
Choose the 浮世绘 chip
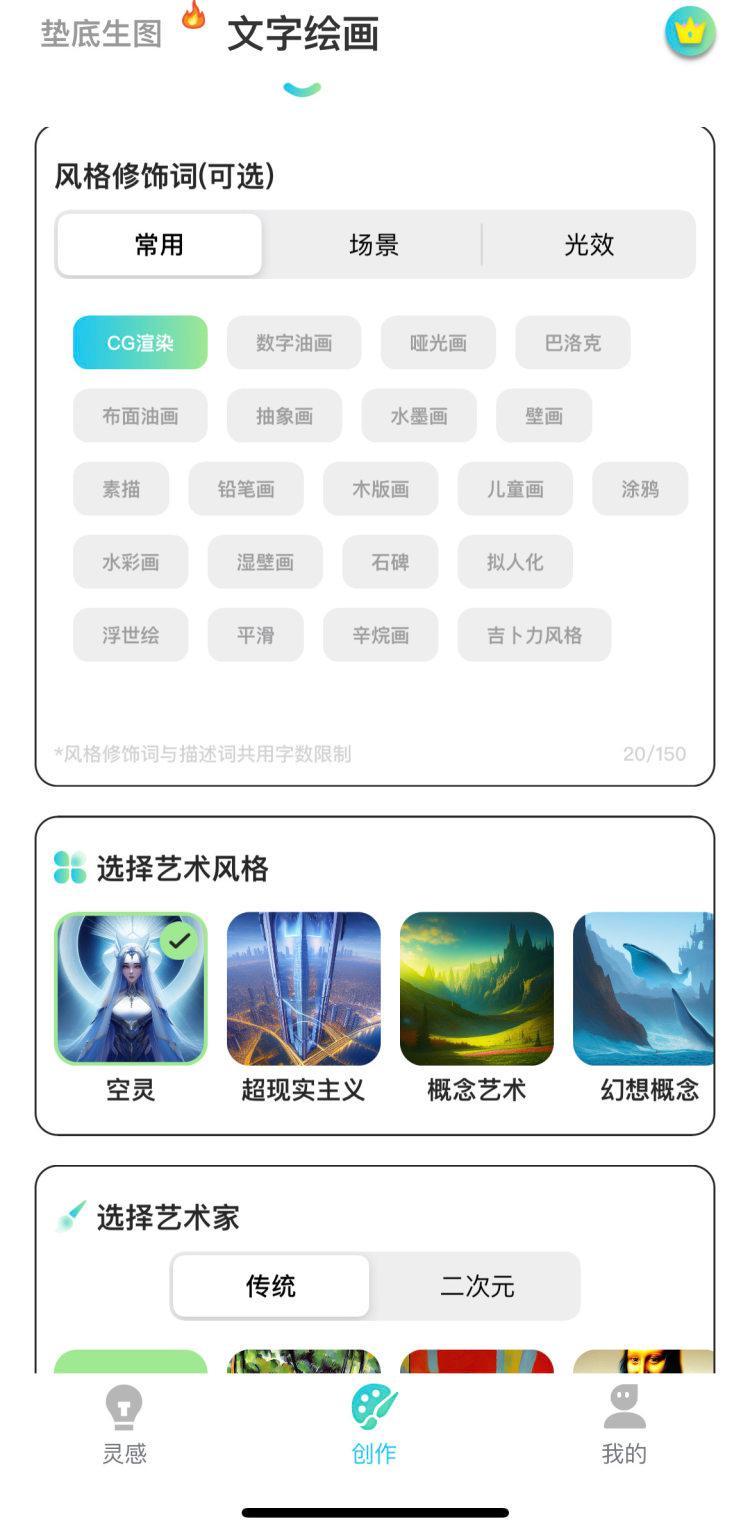pos(130,635)
